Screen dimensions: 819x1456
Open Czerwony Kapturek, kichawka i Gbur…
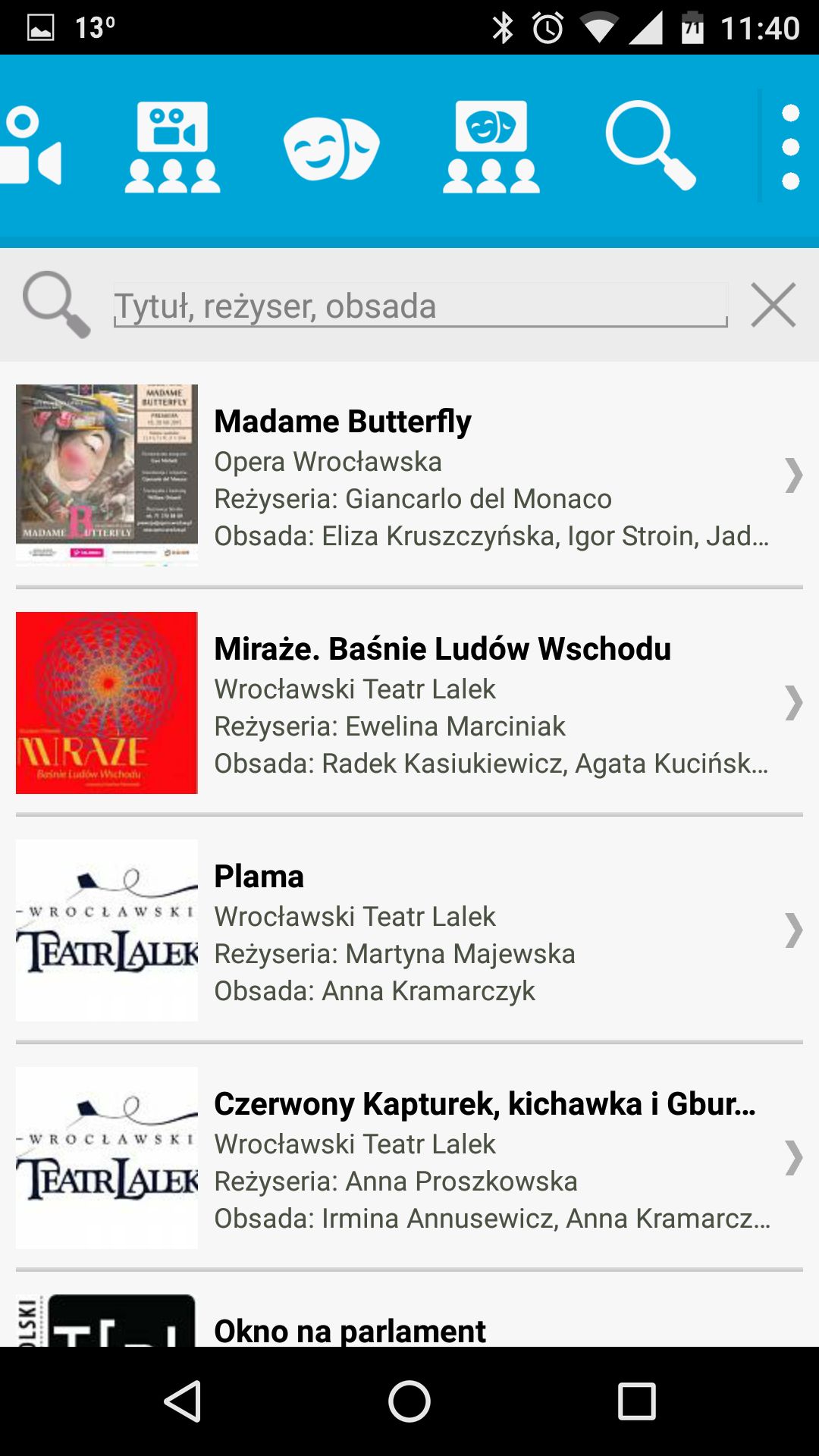pyautogui.click(x=409, y=1158)
